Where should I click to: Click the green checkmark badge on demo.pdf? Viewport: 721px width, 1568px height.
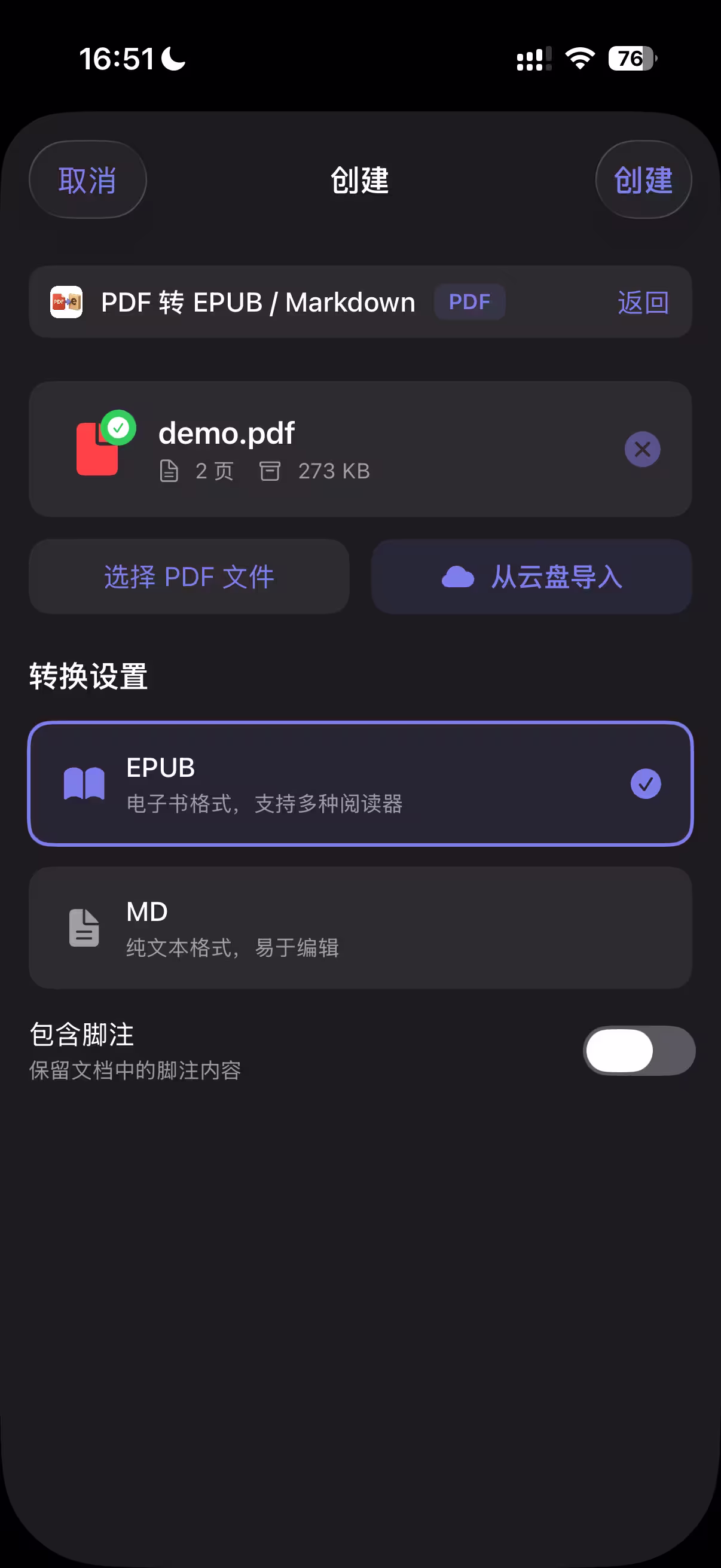pos(119,427)
